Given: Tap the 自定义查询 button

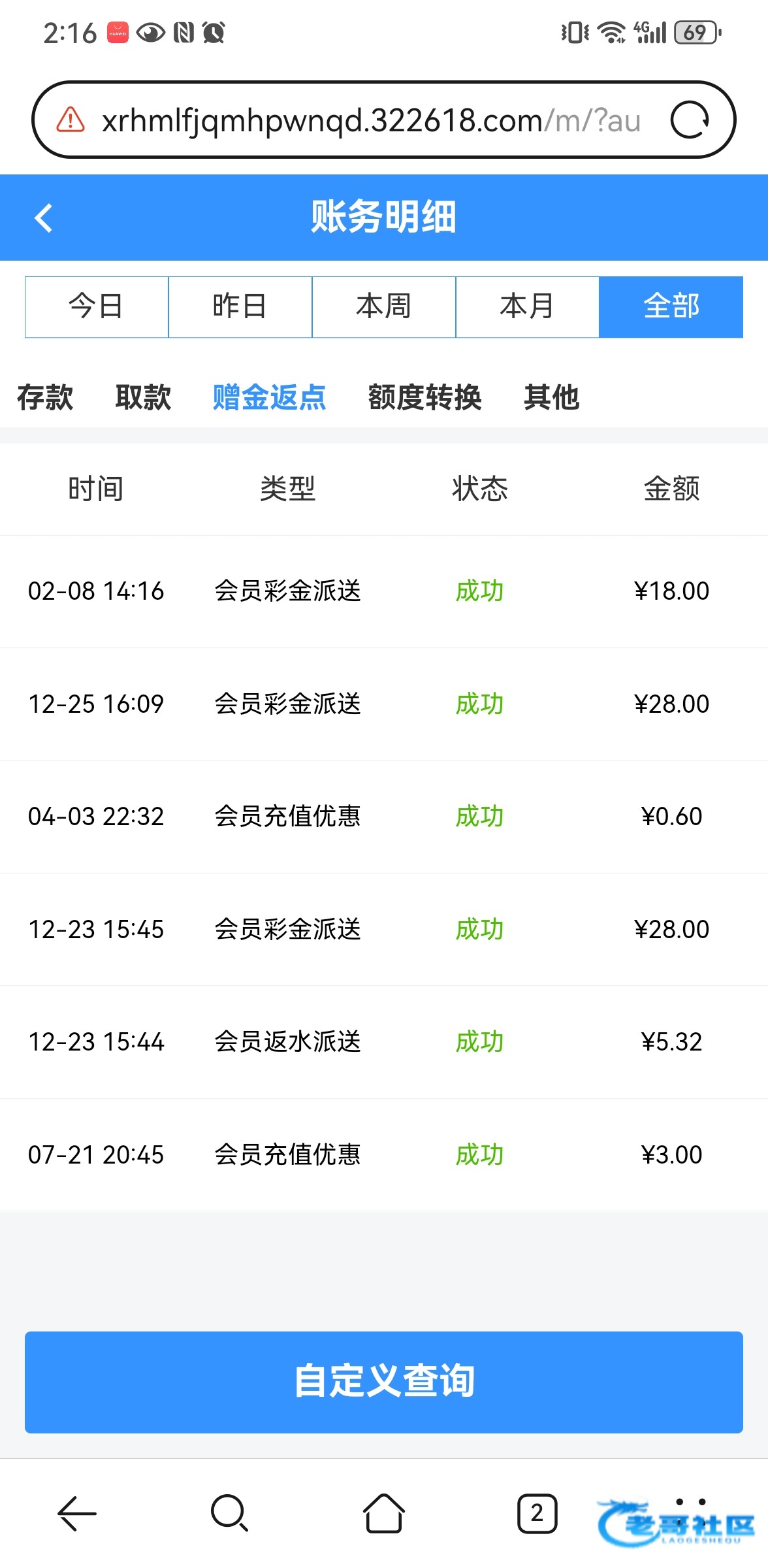Looking at the screenshot, I should [384, 1382].
